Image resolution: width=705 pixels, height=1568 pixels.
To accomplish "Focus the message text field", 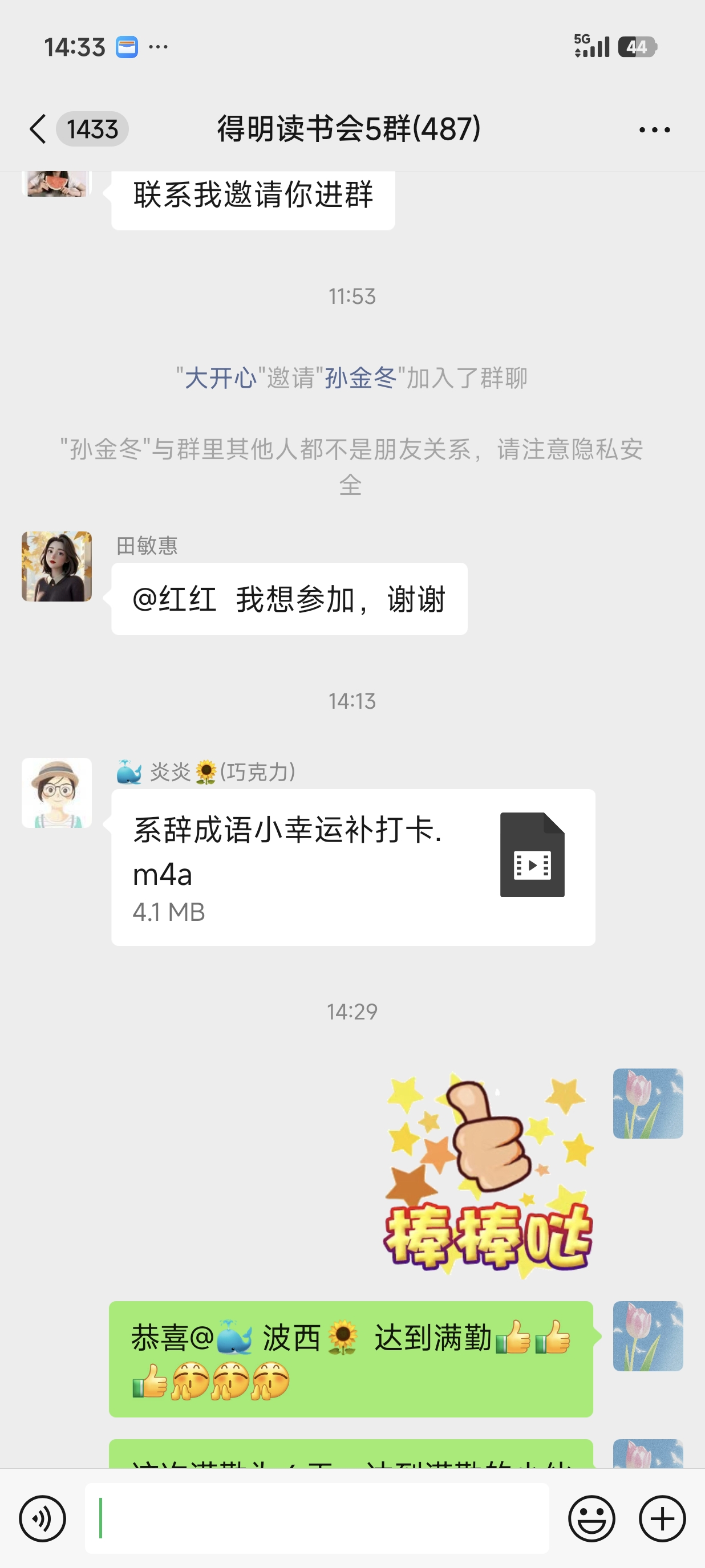I will pos(317,1519).
